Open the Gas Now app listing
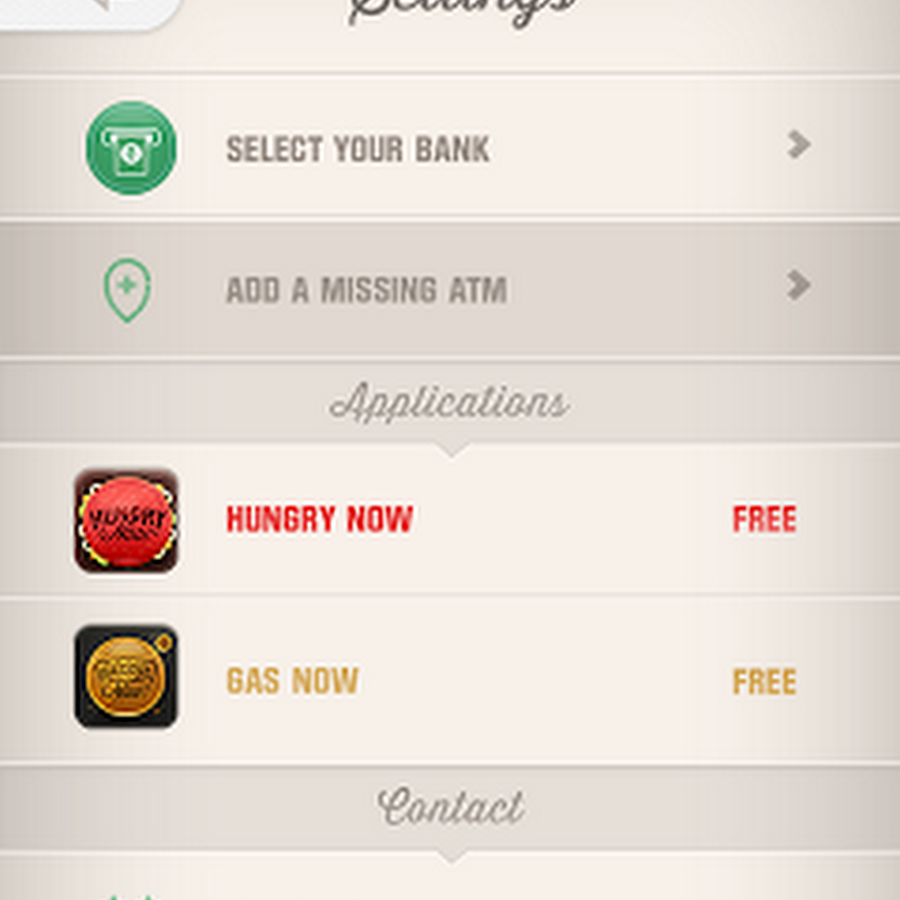Image resolution: width=900 pixels, height=900 pixels. (x=450, y=680)
